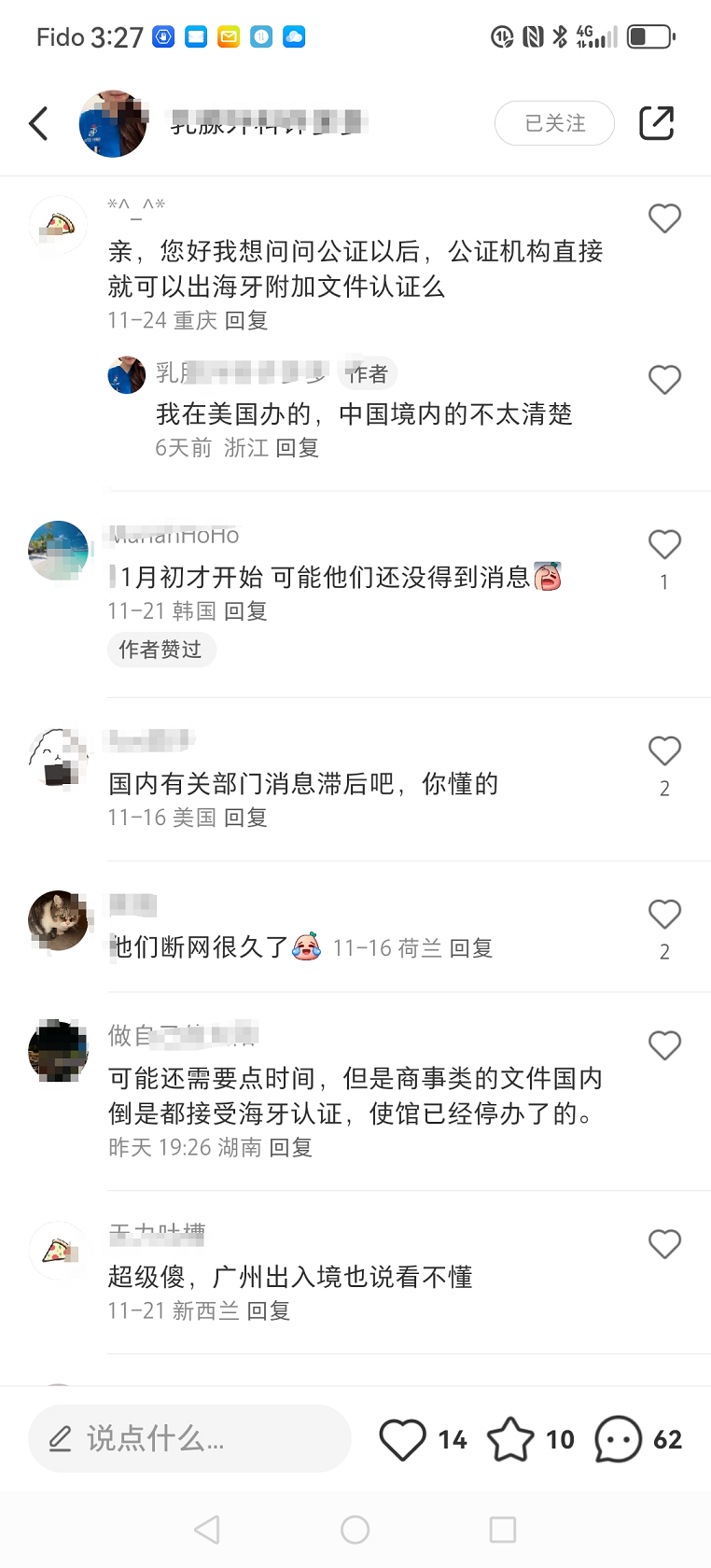The image size is (711, 1568).
Task: Like the 湖南 comment about 商事类的文件
Action: pos(664,1046)
